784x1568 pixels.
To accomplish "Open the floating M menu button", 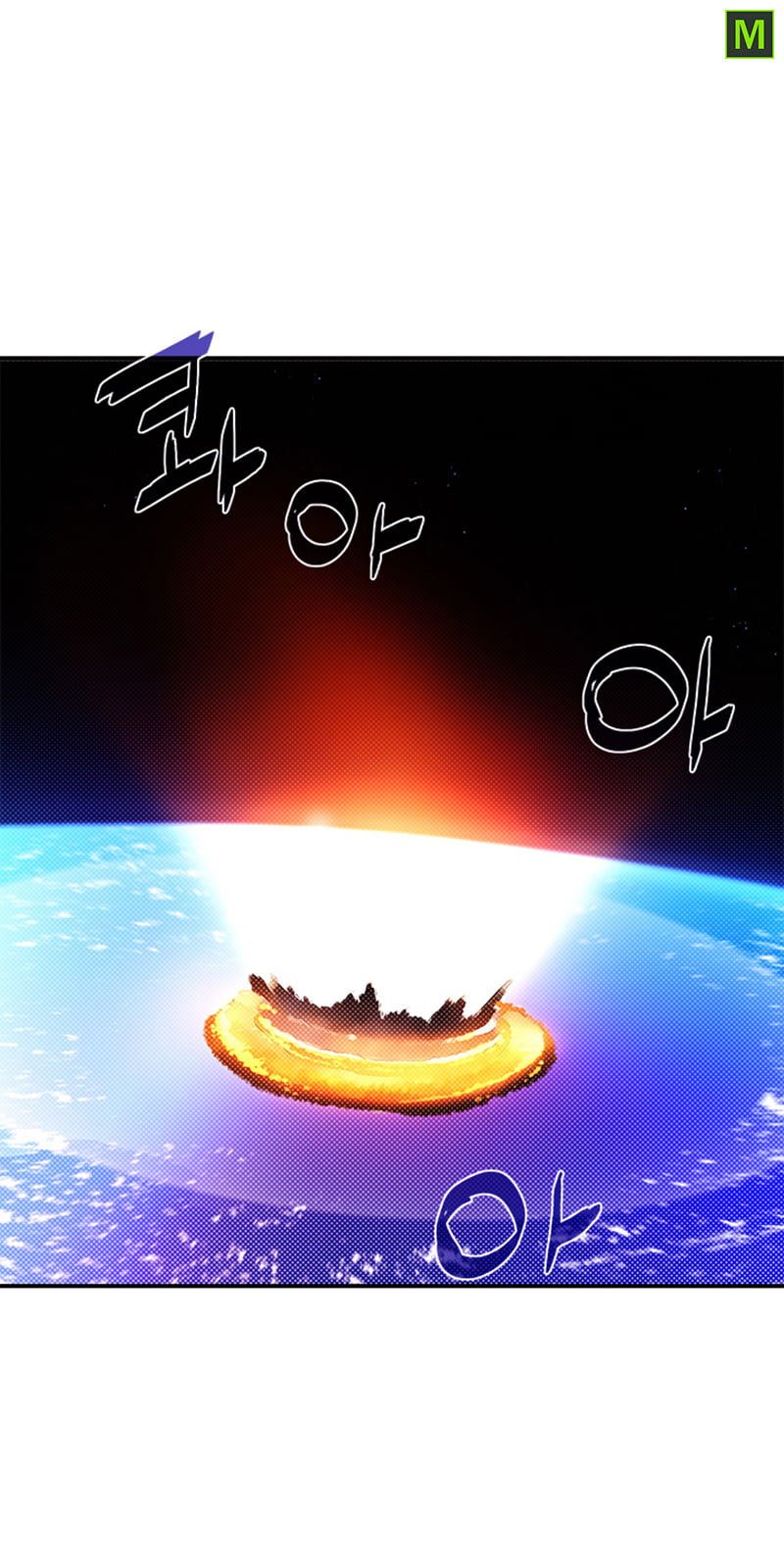I will coord(749,34).
